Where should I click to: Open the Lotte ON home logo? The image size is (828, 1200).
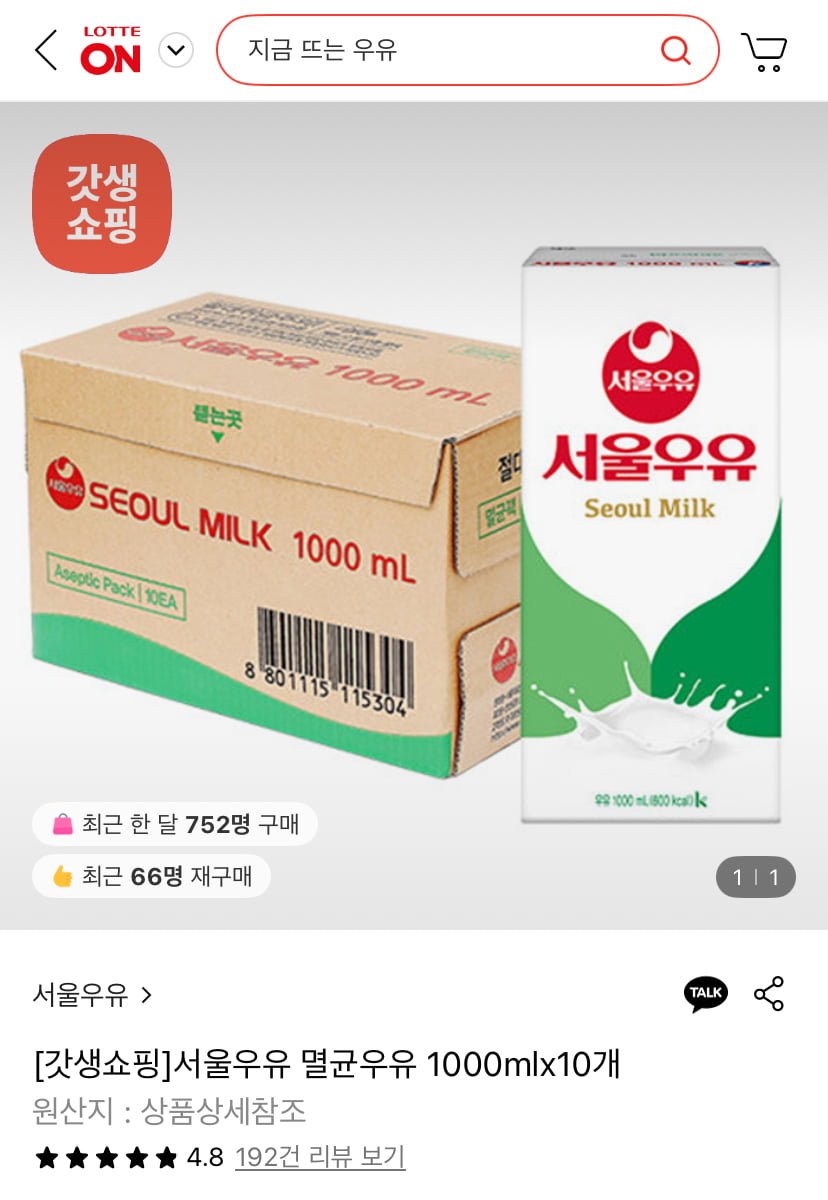(111, 51)
